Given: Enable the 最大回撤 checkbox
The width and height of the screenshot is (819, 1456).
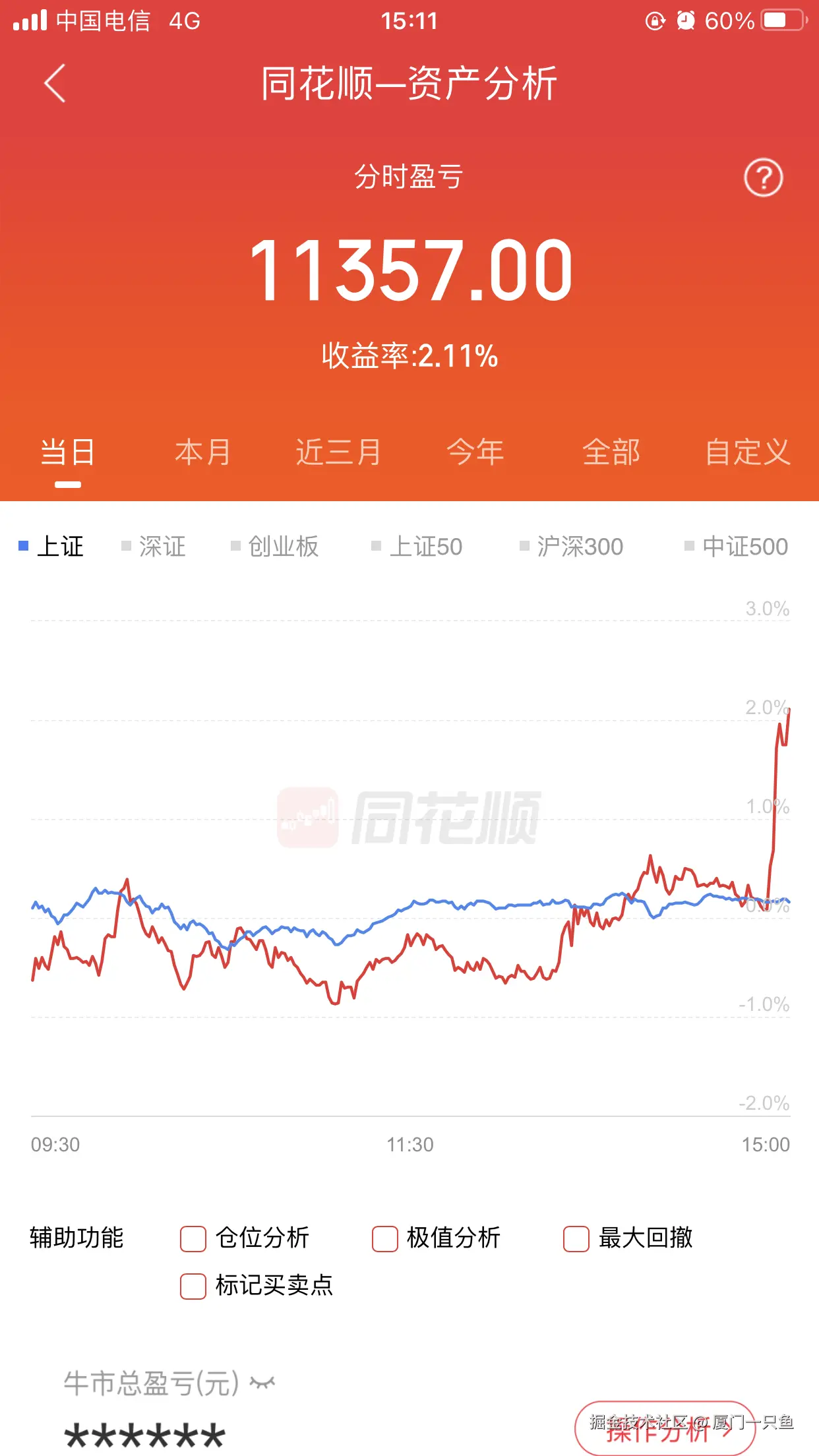Looking at the screenshot, I should [x=576, y=1239].
